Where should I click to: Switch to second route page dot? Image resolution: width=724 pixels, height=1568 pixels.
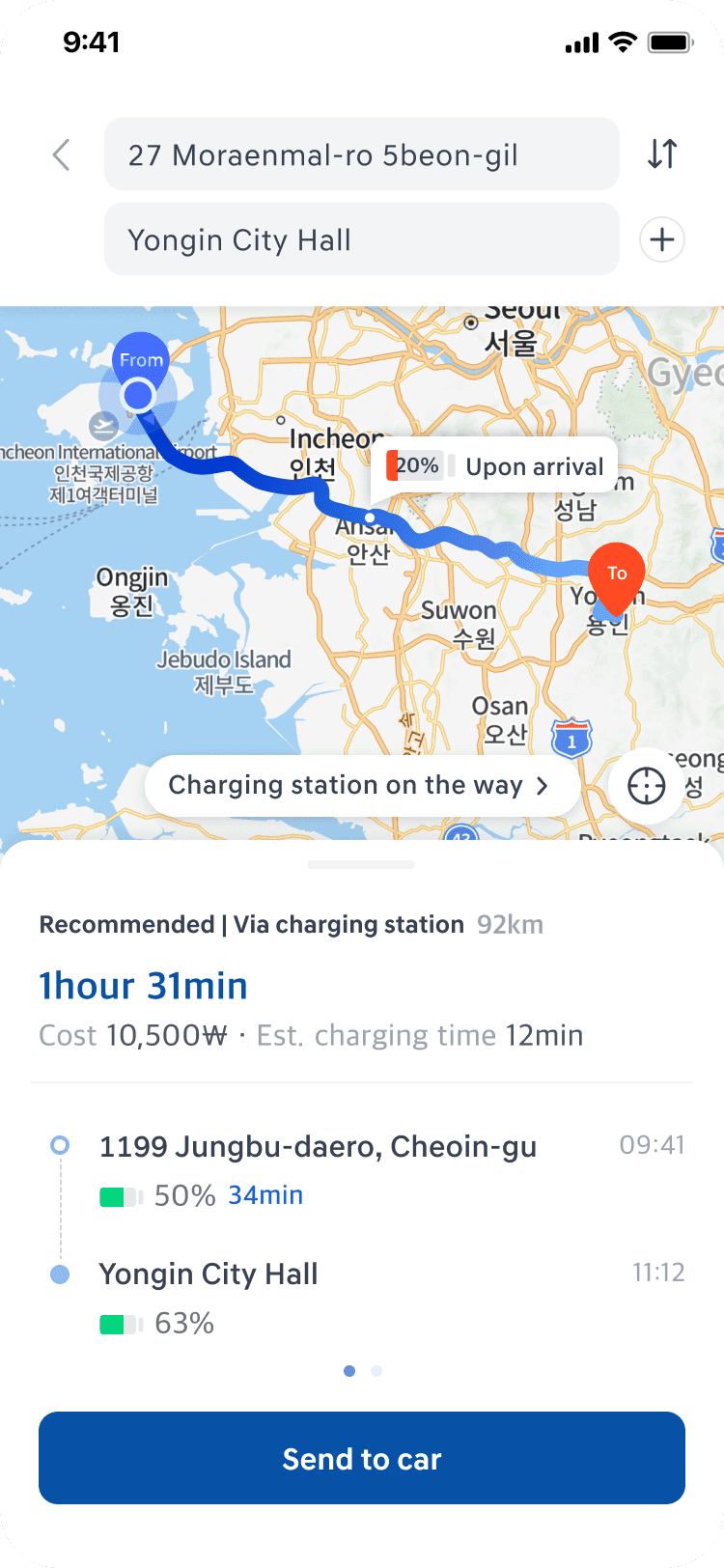(x=376, y=1371)
